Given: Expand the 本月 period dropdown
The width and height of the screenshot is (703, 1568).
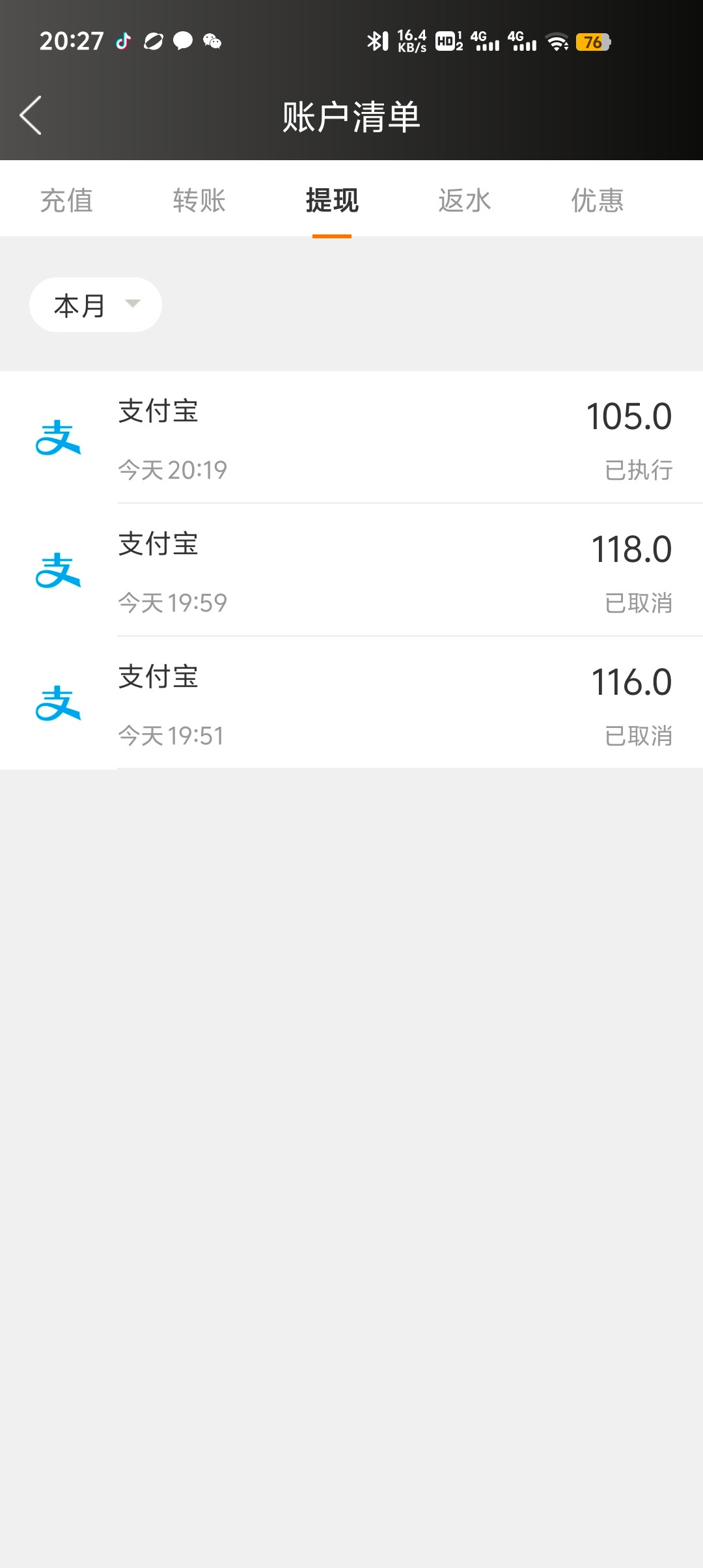Looking at the screenshot, I should coord(96,305).
